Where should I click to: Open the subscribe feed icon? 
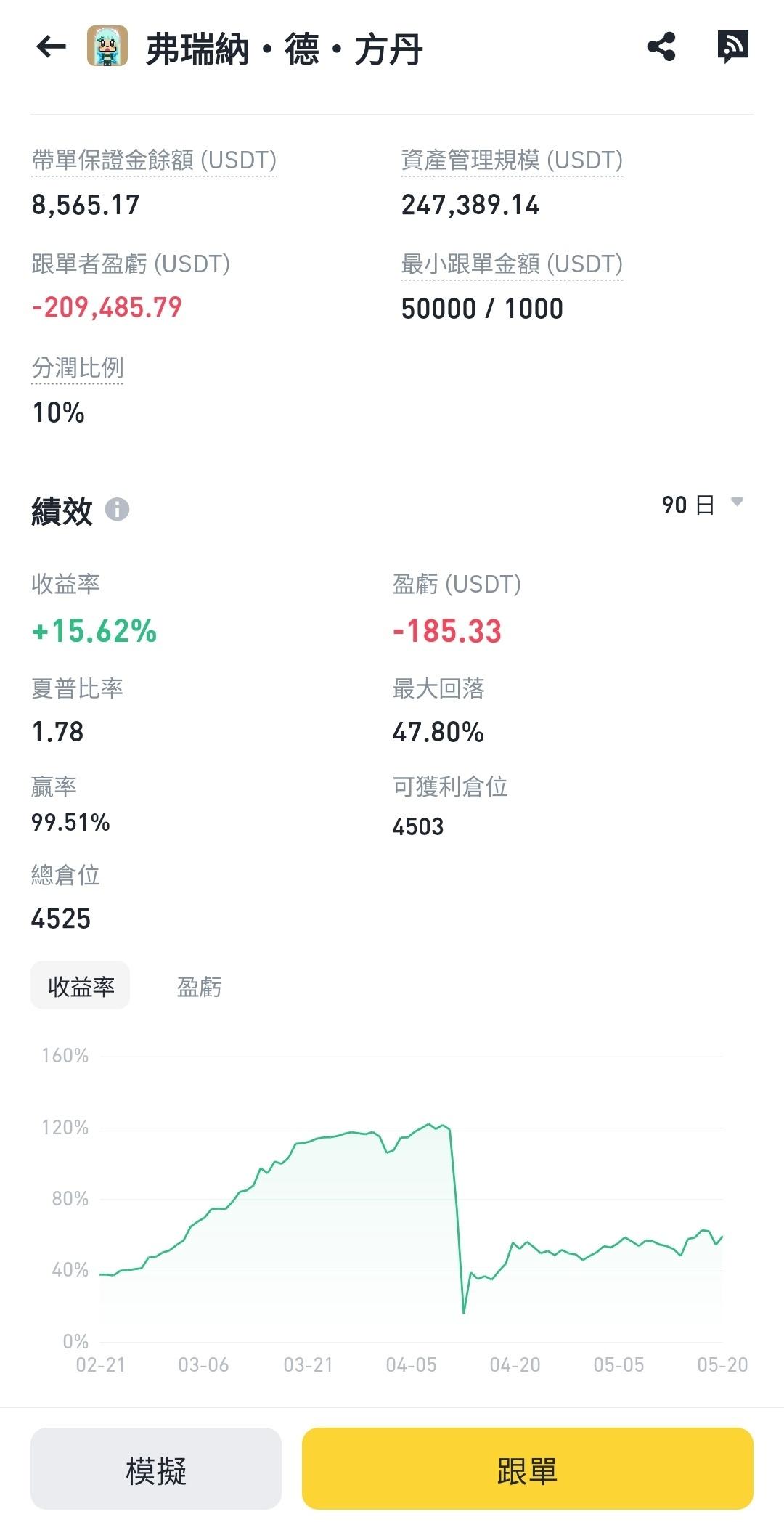[x=732, y=47]
